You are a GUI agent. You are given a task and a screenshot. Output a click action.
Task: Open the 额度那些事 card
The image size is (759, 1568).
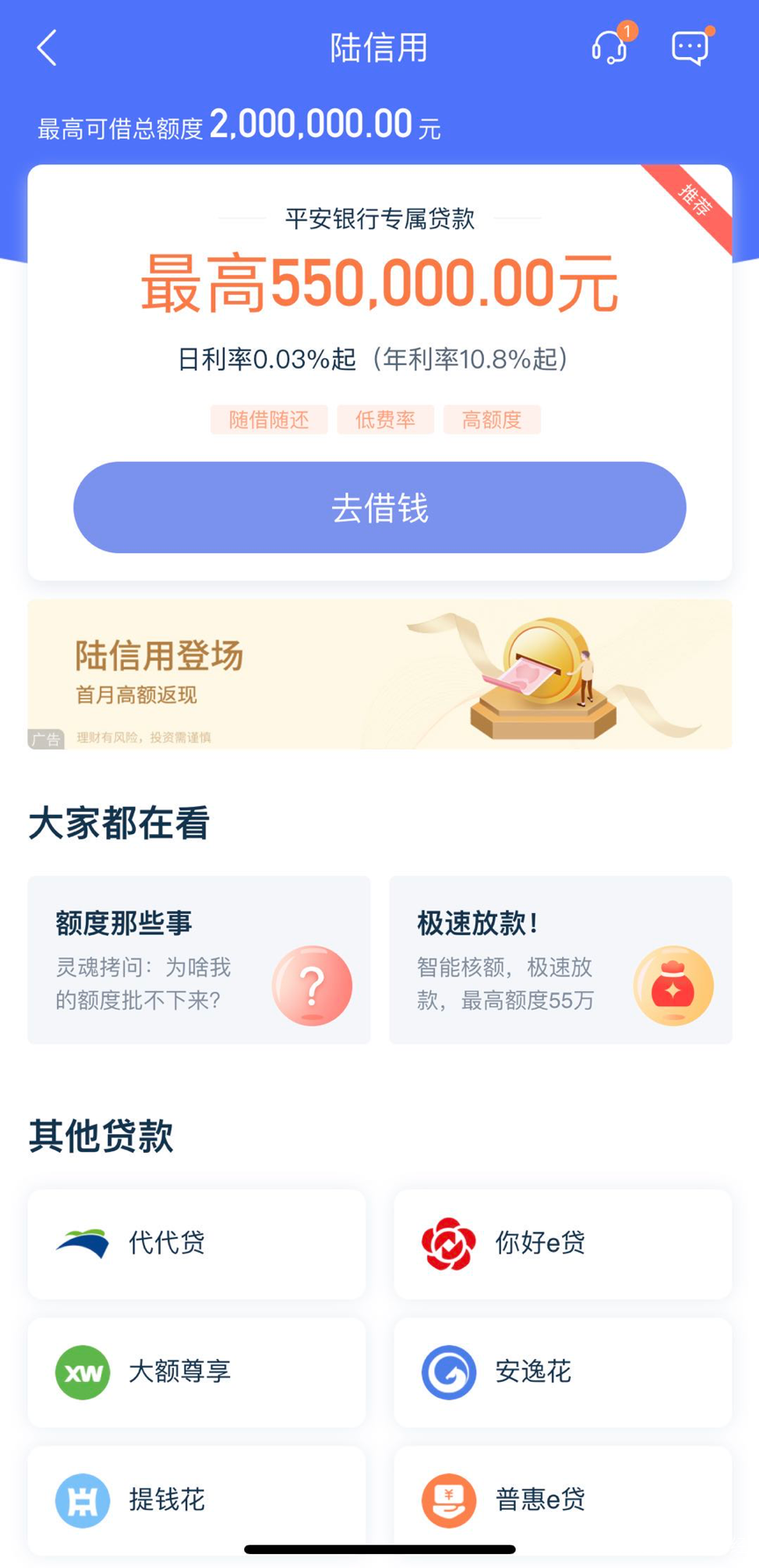coord(199,960)
